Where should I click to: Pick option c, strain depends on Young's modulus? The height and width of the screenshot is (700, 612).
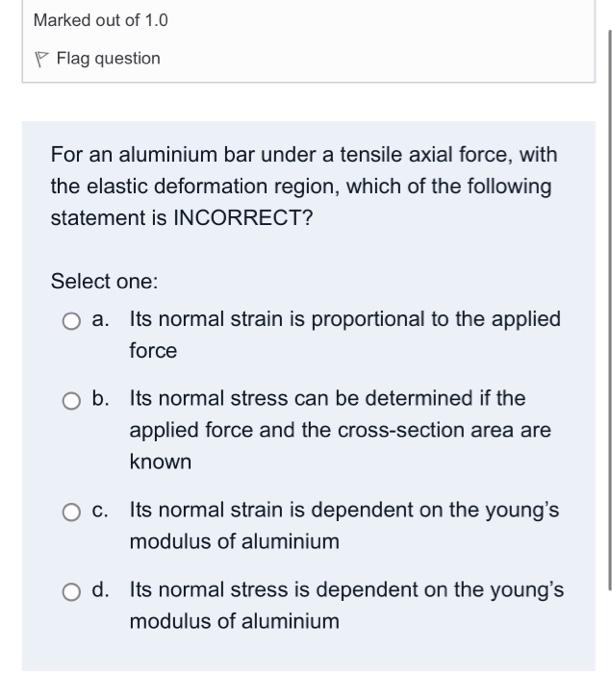coord(72,511)
